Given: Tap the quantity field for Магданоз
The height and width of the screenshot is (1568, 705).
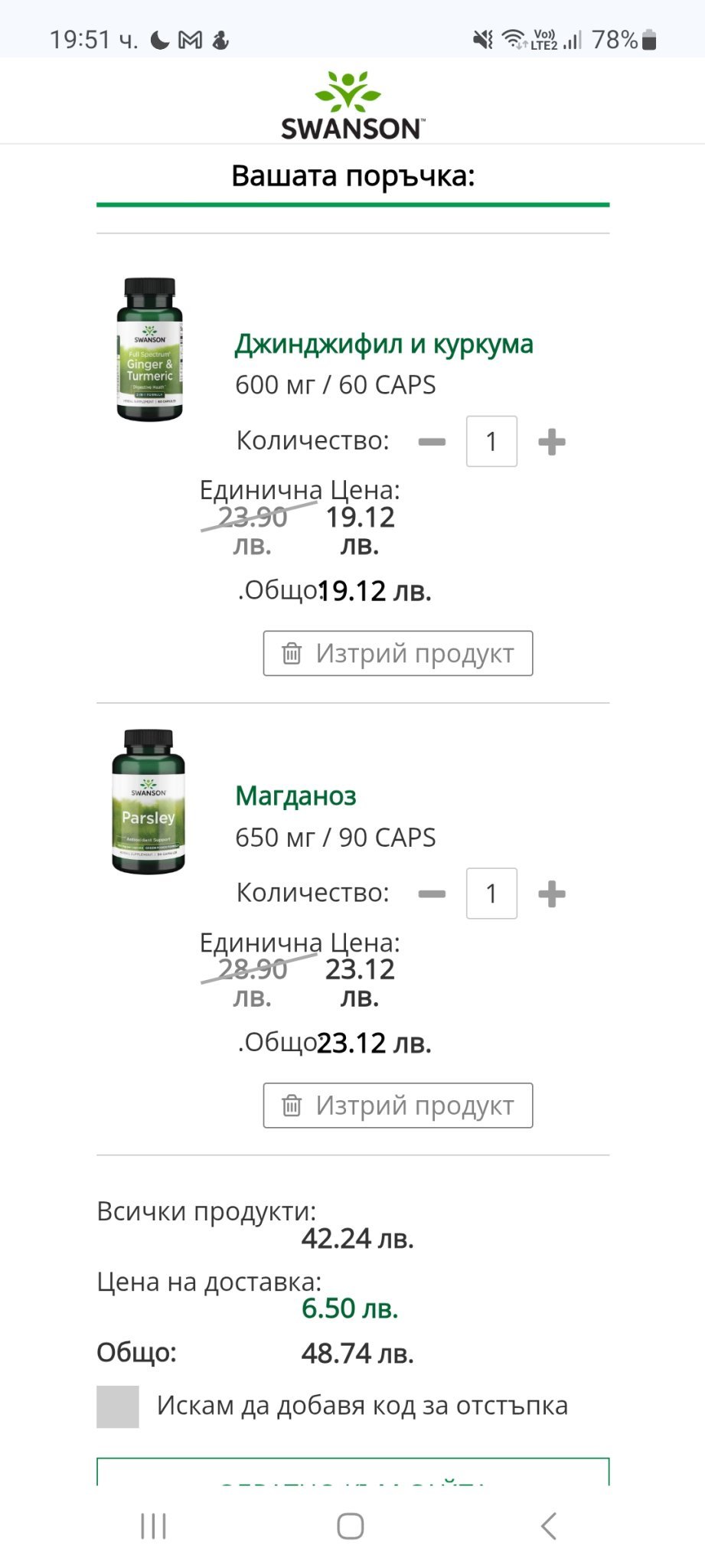Looking at the screenshot, I should (491, 893).
